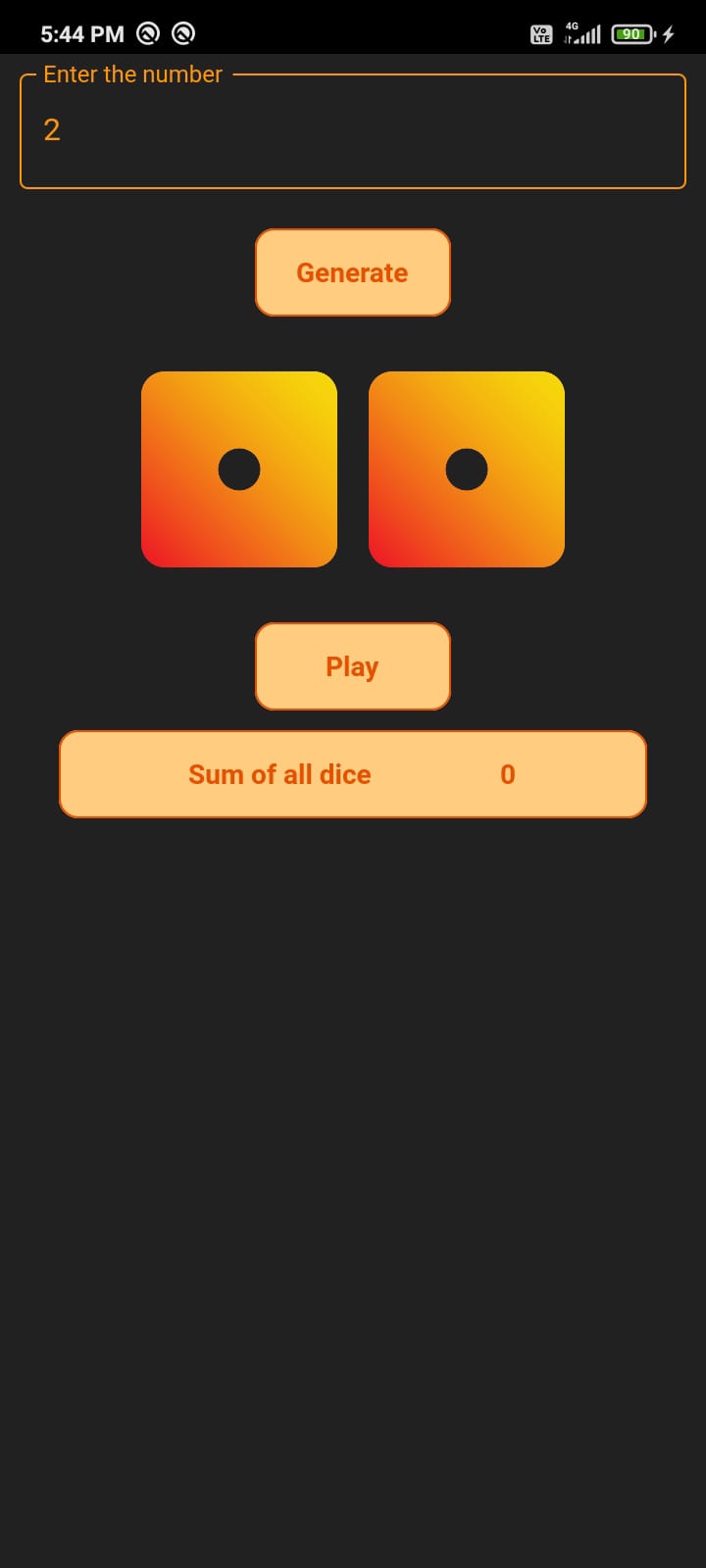
Task: Tap the sum value showing 0
Action: (x=508, y=774)
